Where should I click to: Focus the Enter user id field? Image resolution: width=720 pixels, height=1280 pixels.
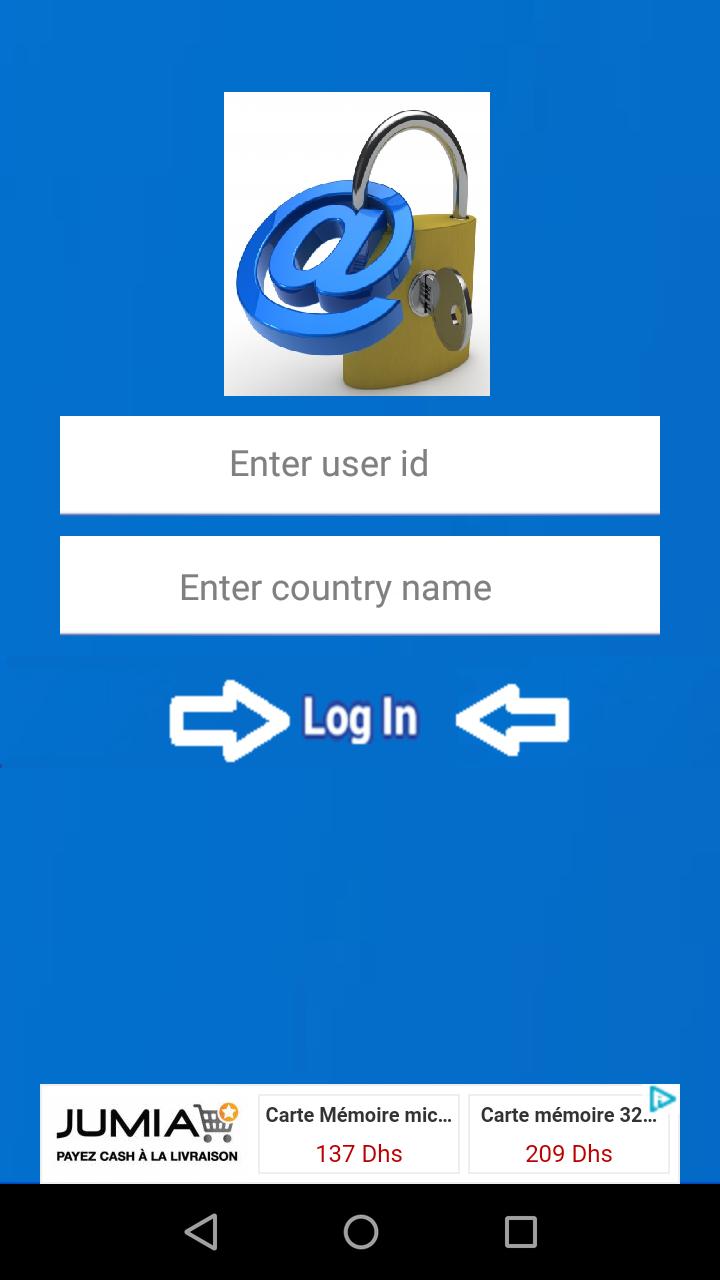point(360,464)
